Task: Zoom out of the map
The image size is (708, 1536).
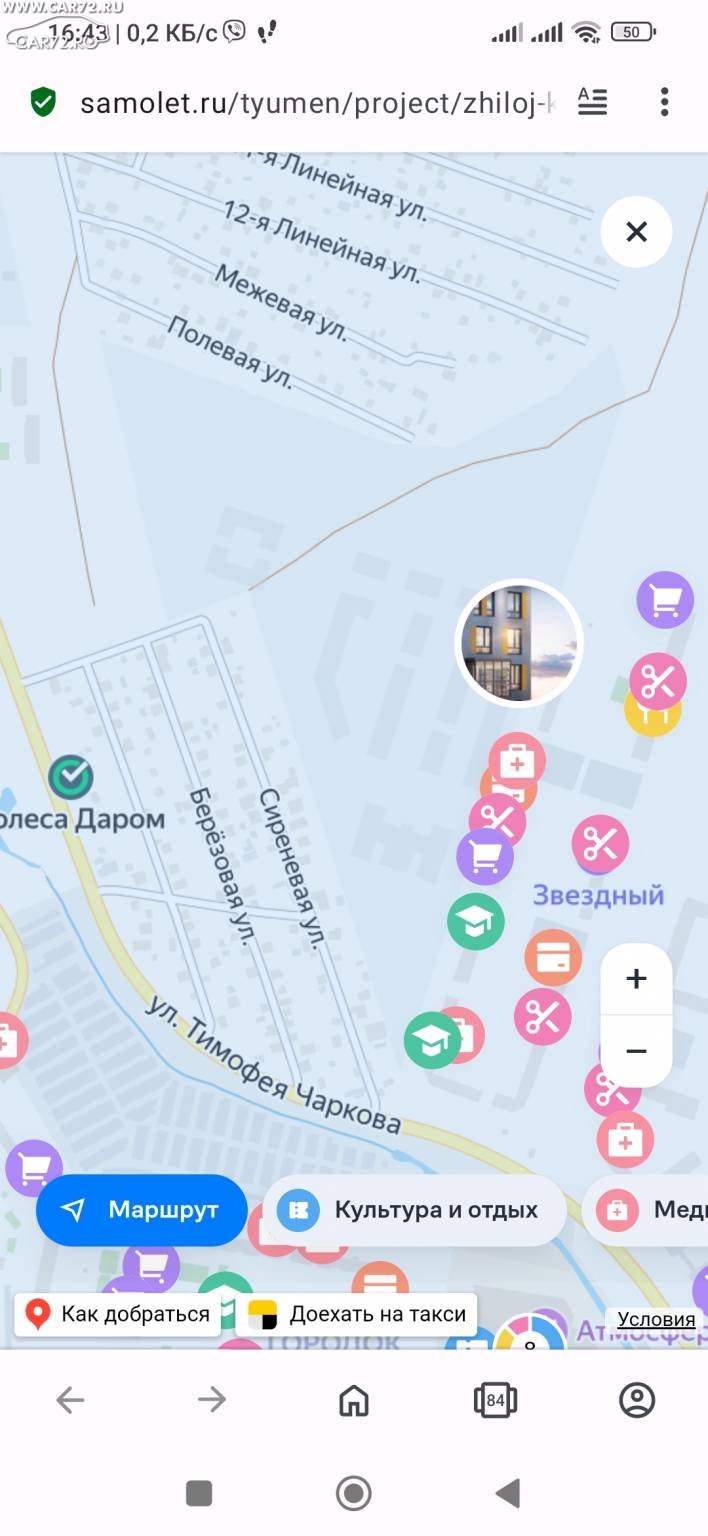Action: coord(636,1051)
